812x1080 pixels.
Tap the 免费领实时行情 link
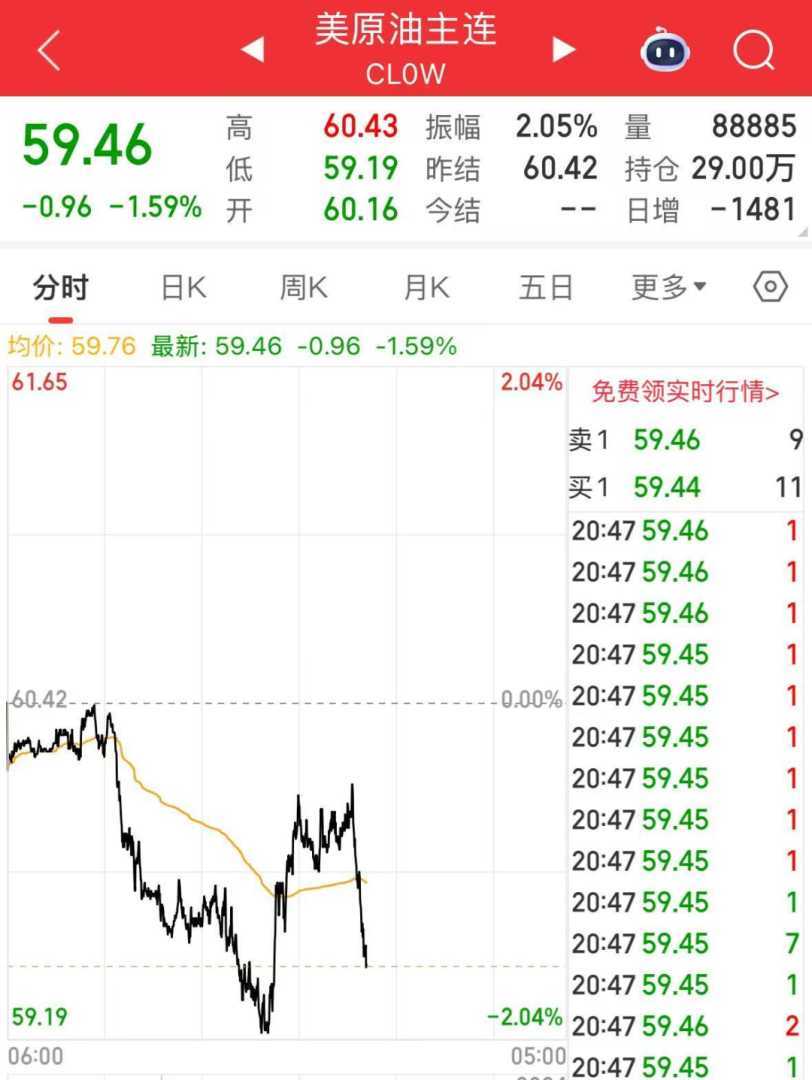(x=685, y=392)
